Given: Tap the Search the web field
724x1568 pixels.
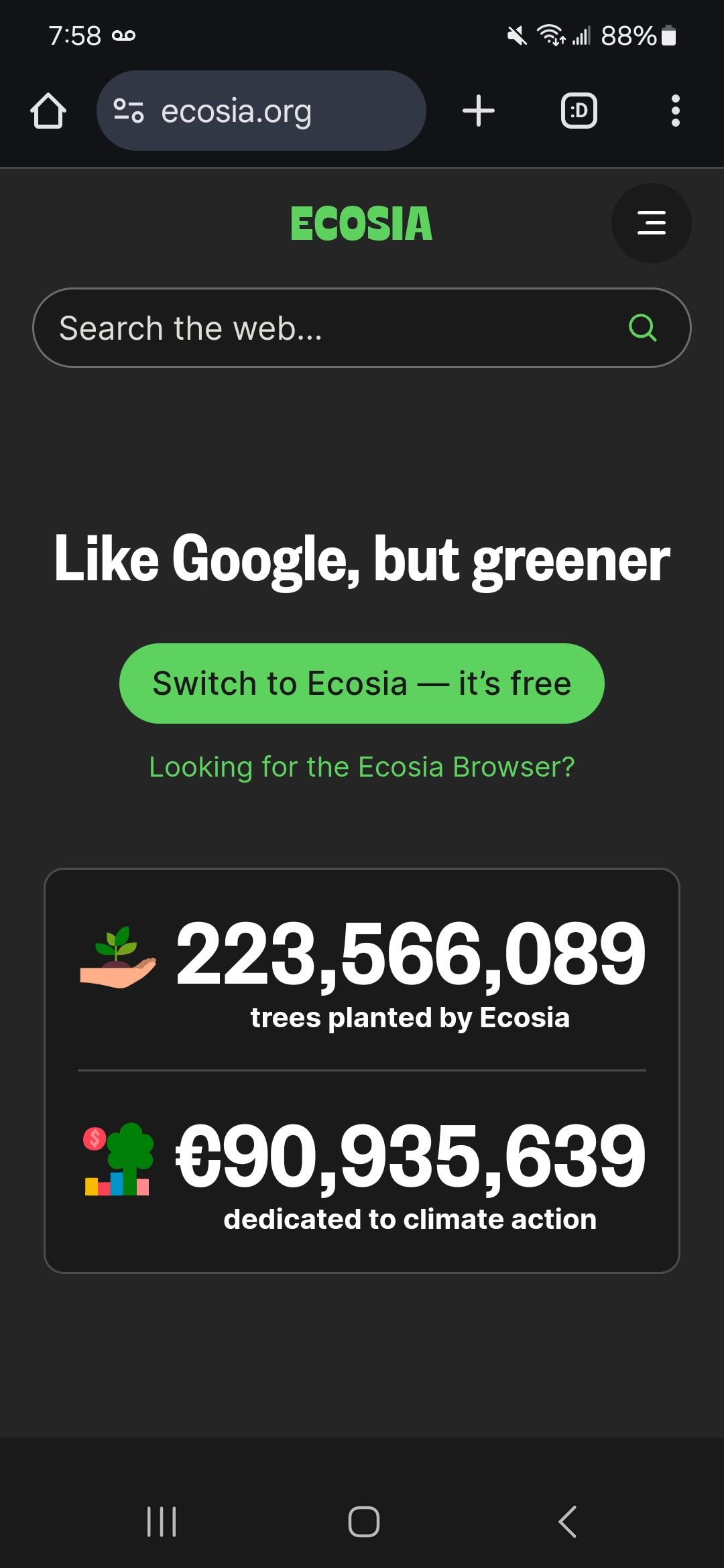Looking at the screenshot, I should [x=322, y=328].
